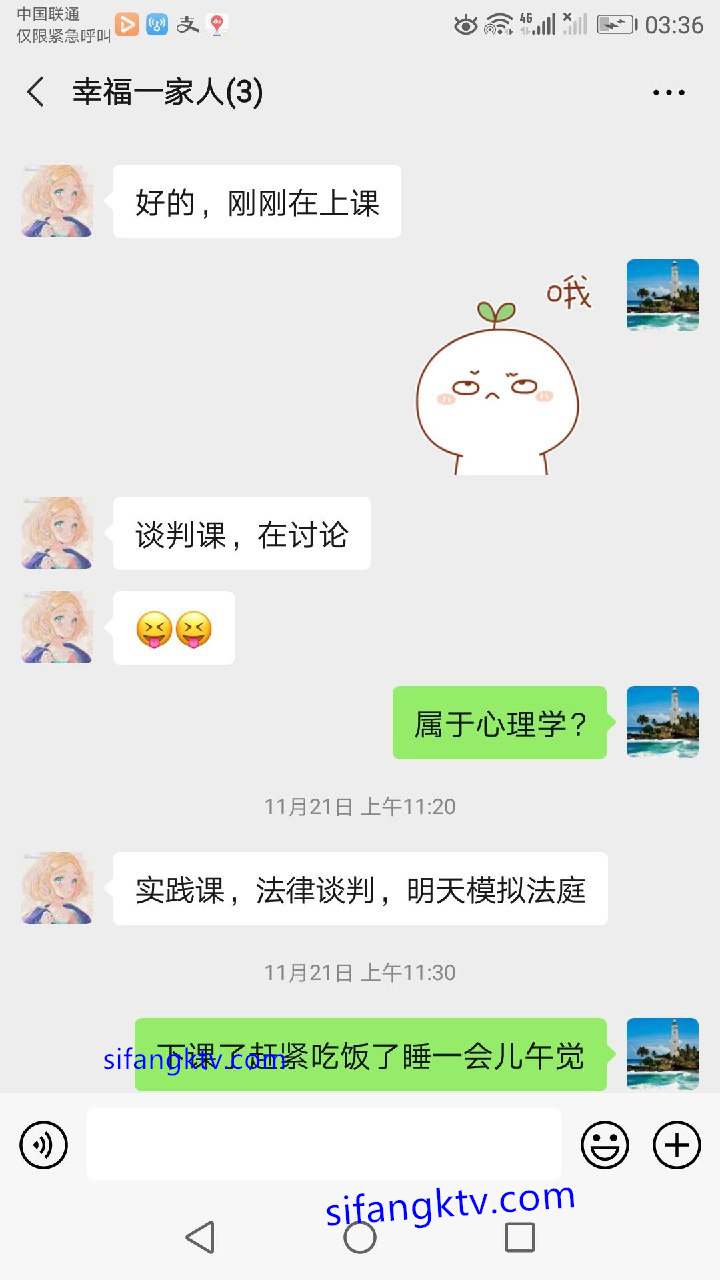Screen dimensions: 720x1280
Task: Open avatar of sender of 好的，刚刚在上课
Action: click(x=57, y=201)
